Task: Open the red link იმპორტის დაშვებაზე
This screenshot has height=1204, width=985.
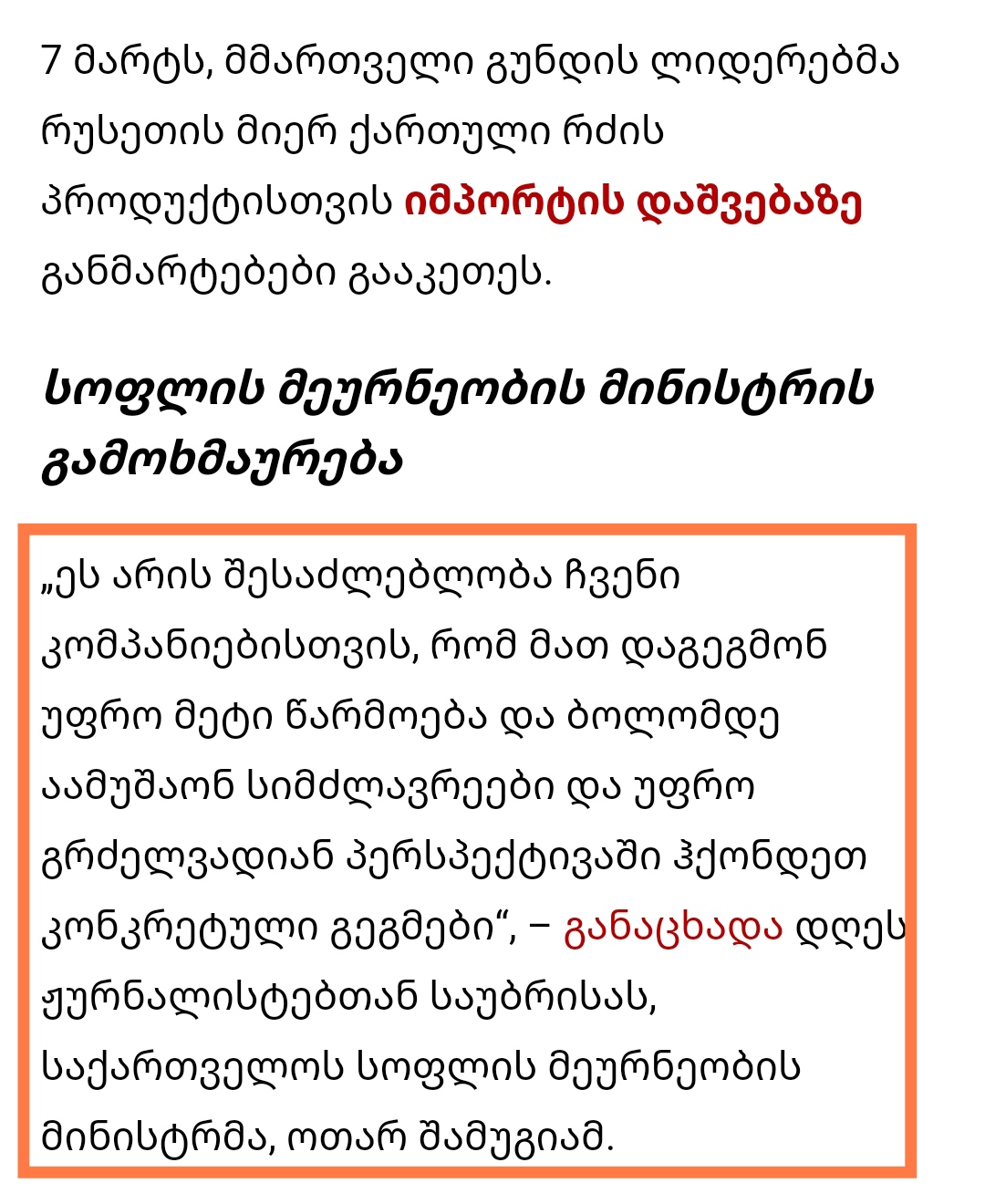Action: [633, 202]
